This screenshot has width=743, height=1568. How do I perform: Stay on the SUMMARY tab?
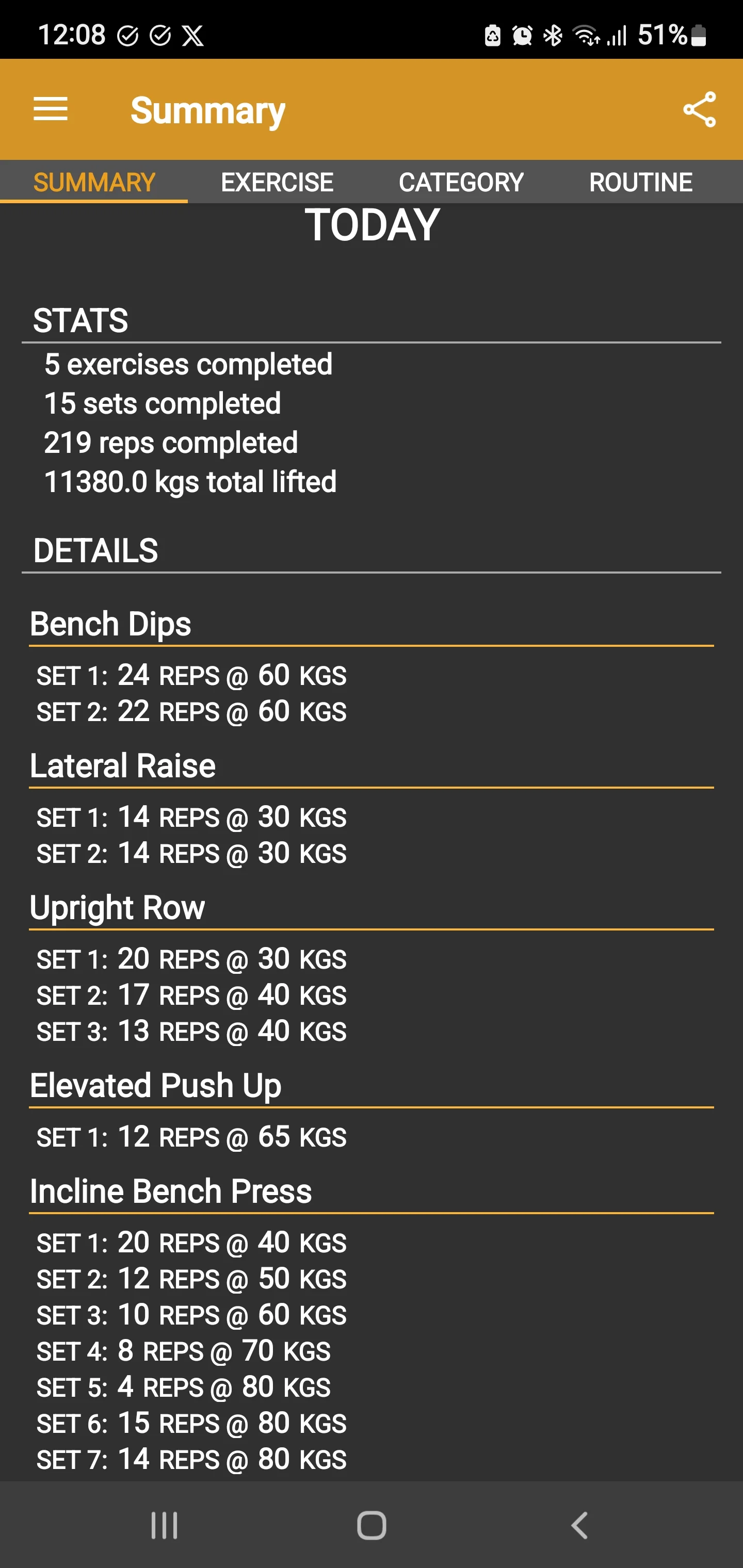[94, 182]
